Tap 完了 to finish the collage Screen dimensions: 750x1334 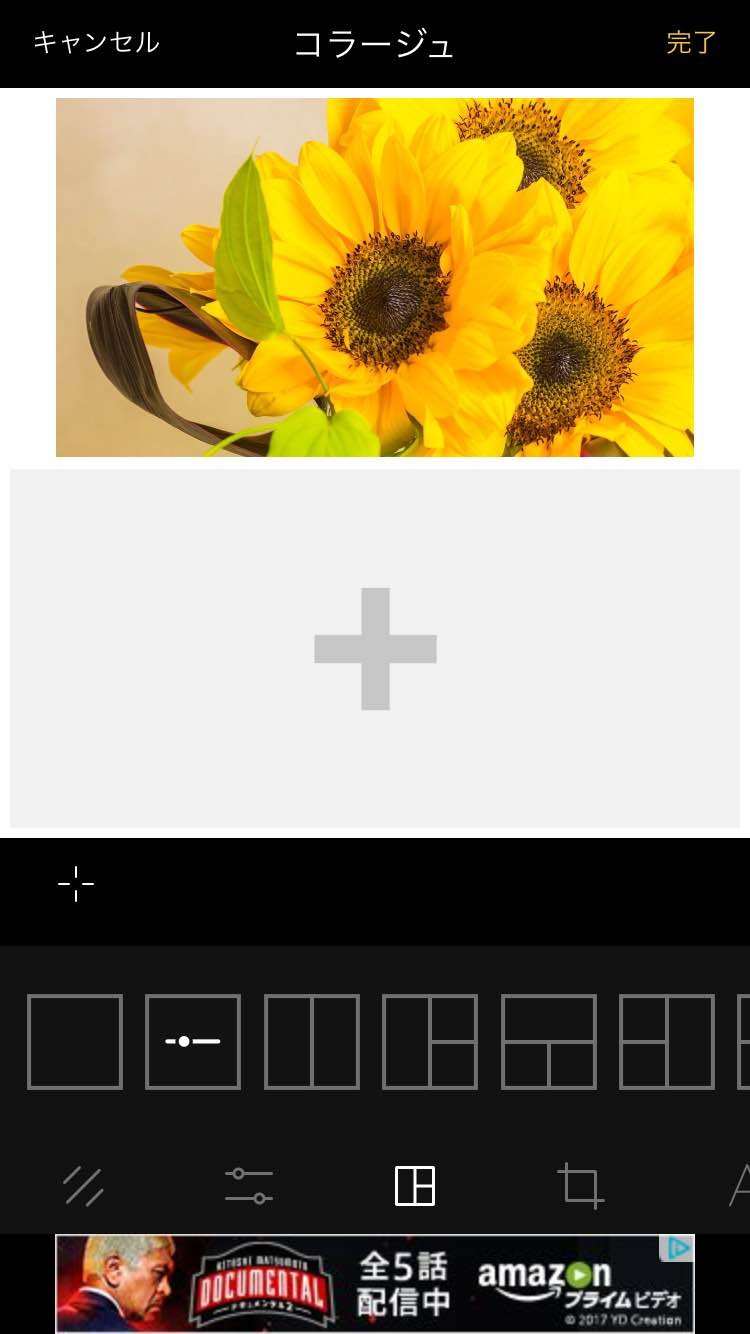691,42
